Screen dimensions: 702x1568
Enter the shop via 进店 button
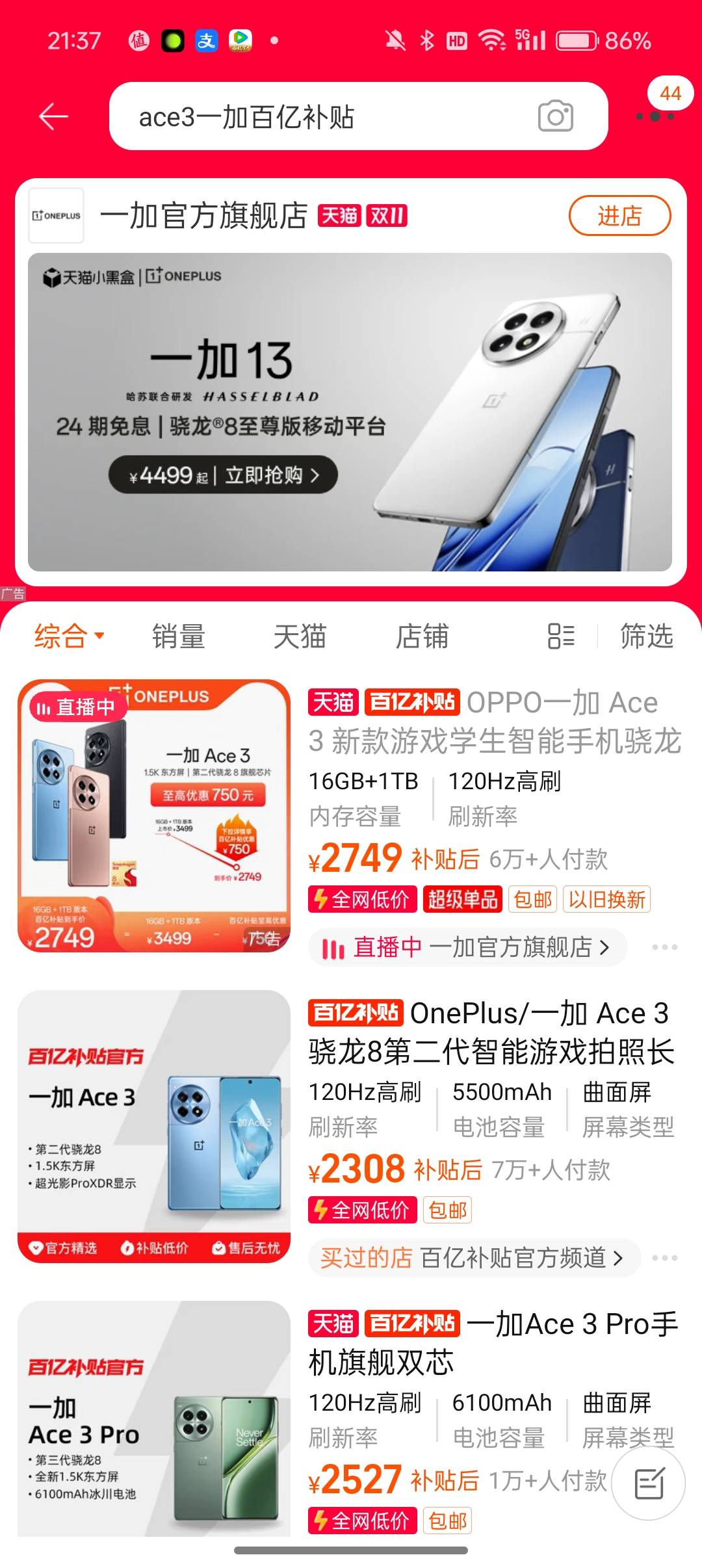pos(619,216)
